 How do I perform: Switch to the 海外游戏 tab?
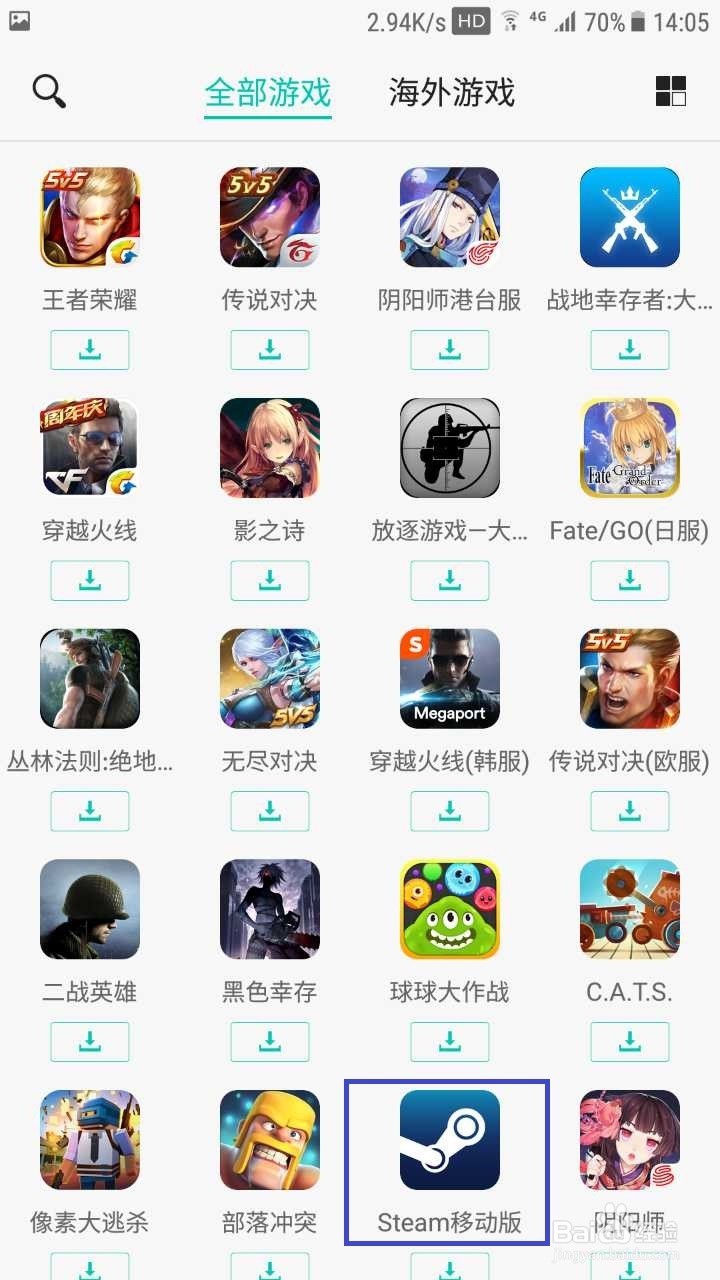(451, 93)
